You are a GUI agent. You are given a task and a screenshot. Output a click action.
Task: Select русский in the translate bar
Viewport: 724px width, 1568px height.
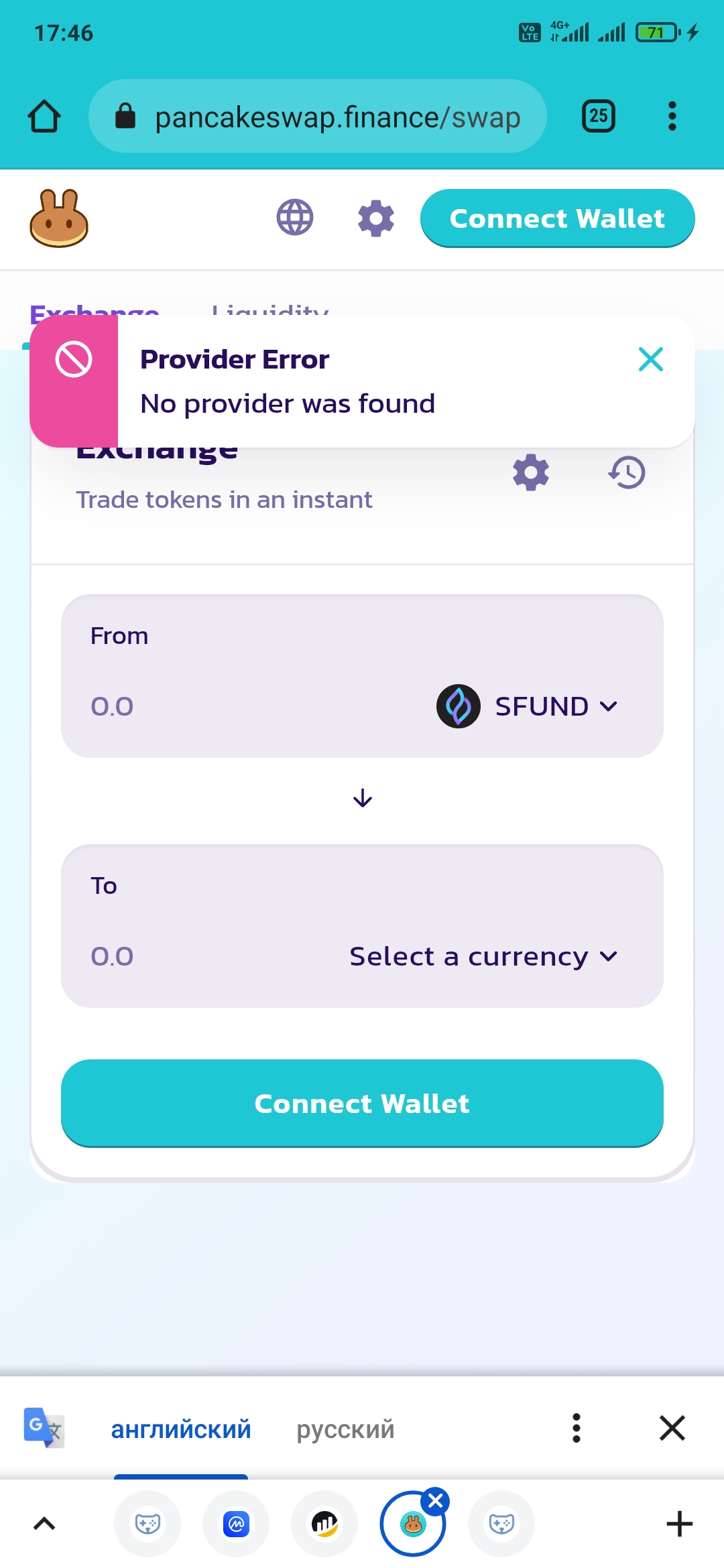(345, 1429)
